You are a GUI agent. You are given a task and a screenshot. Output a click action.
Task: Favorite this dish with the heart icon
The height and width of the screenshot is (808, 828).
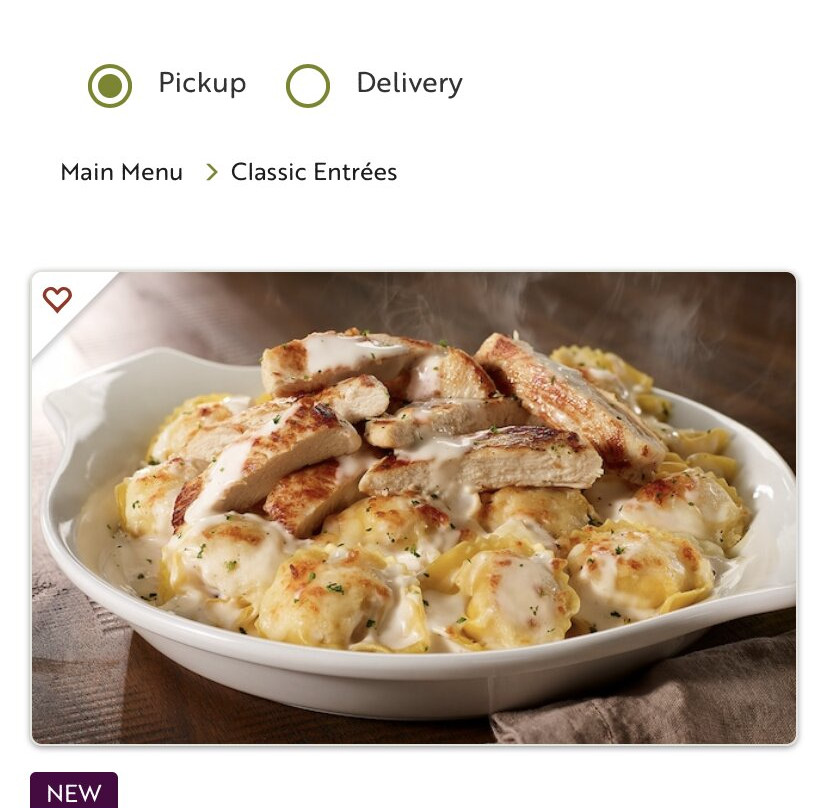57,299
